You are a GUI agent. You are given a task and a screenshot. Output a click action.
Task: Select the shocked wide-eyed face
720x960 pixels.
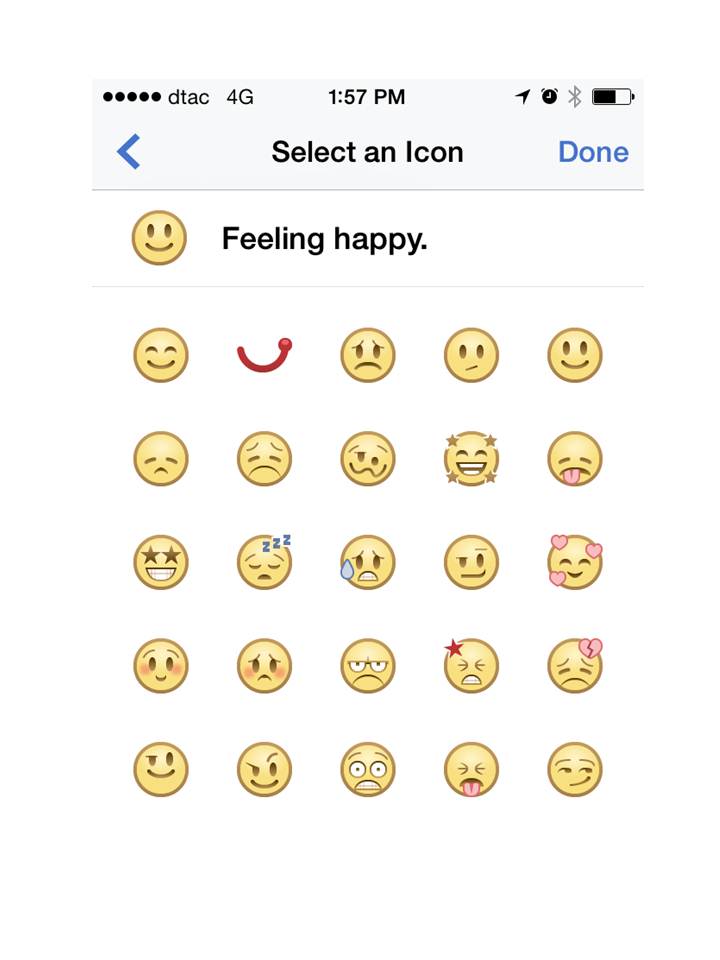click(368, 770)
